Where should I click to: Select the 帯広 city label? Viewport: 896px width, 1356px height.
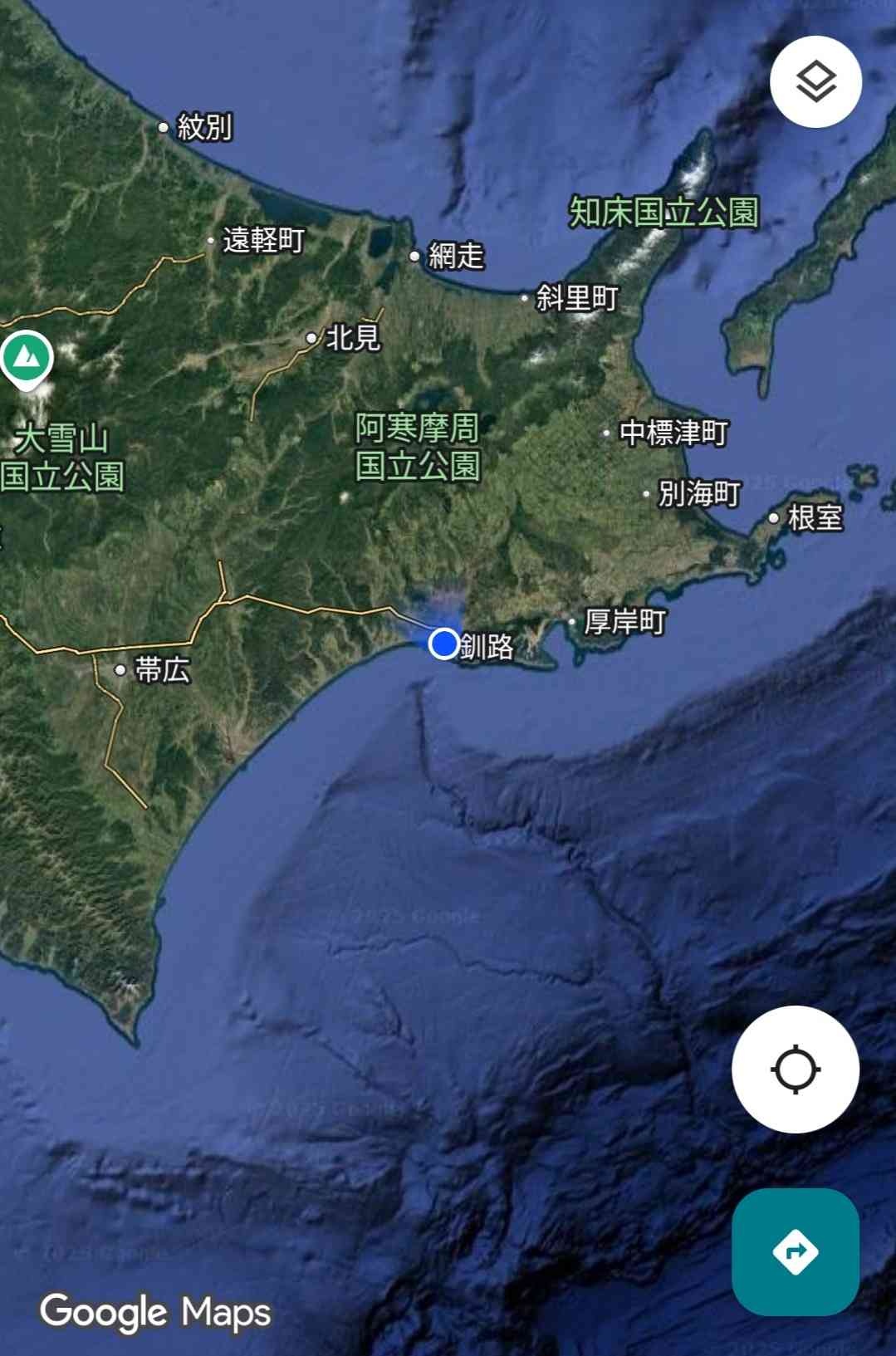161,669
